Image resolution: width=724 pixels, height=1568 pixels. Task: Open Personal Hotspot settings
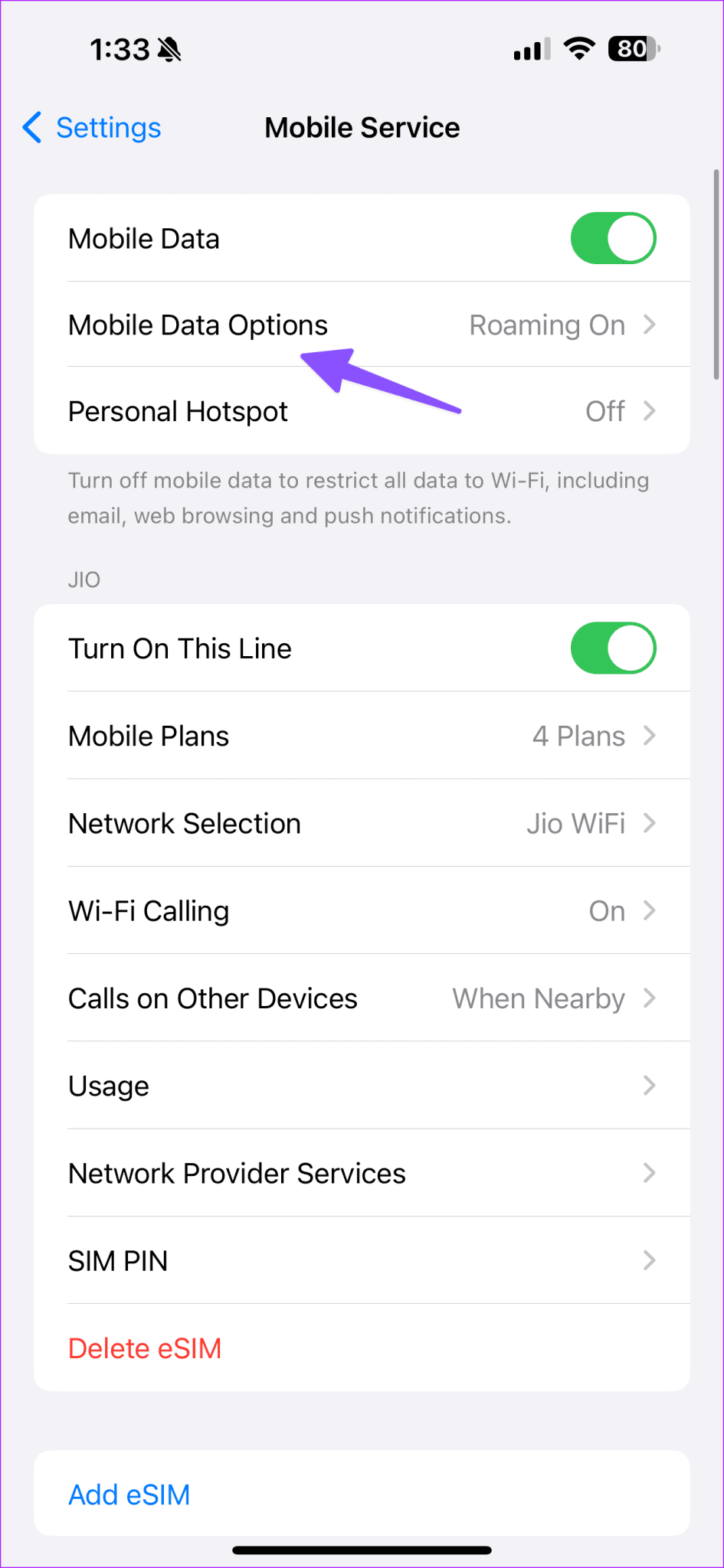click(x=362, y=412)
